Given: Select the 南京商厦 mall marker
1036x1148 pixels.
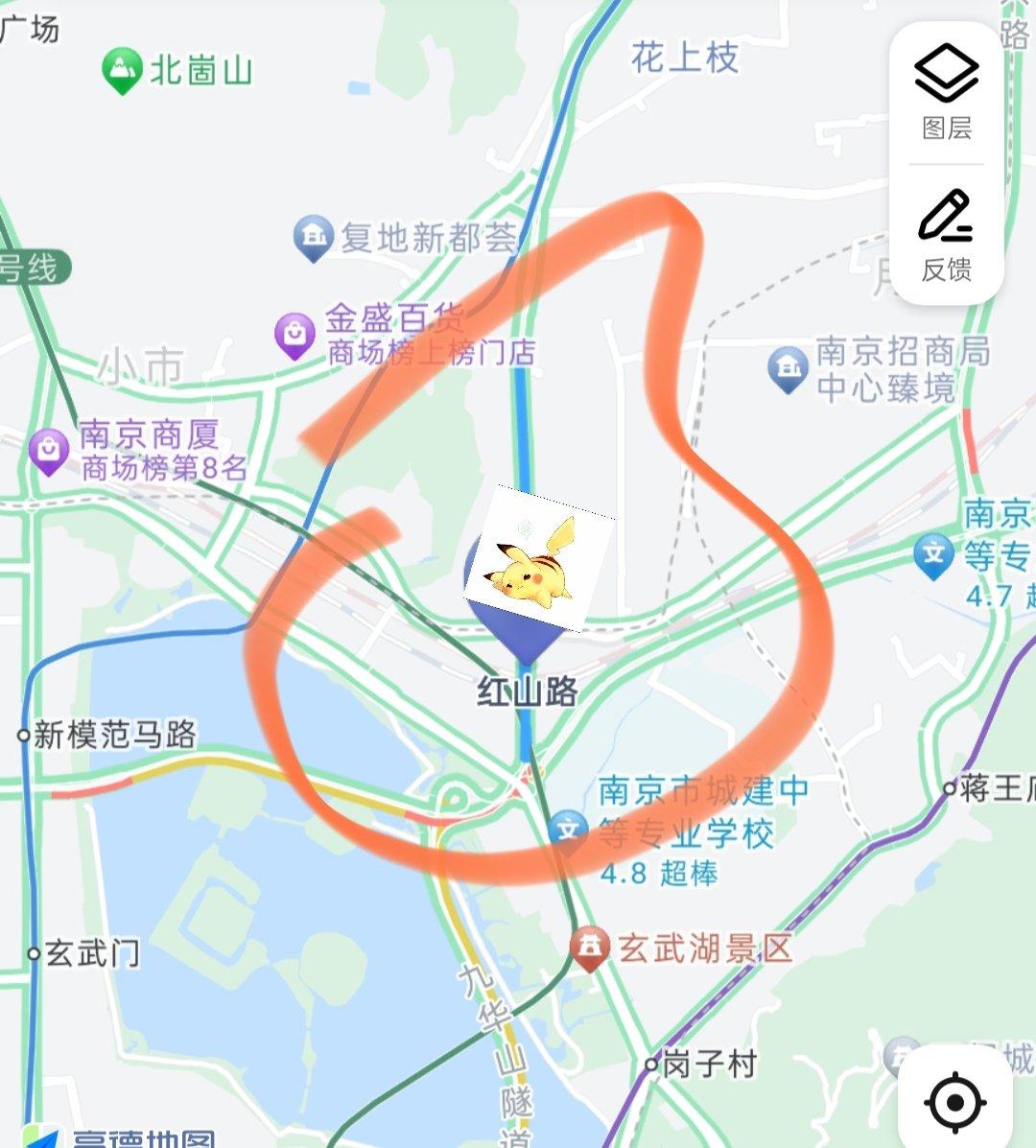Looking at the screenshot, I should 49,450.
